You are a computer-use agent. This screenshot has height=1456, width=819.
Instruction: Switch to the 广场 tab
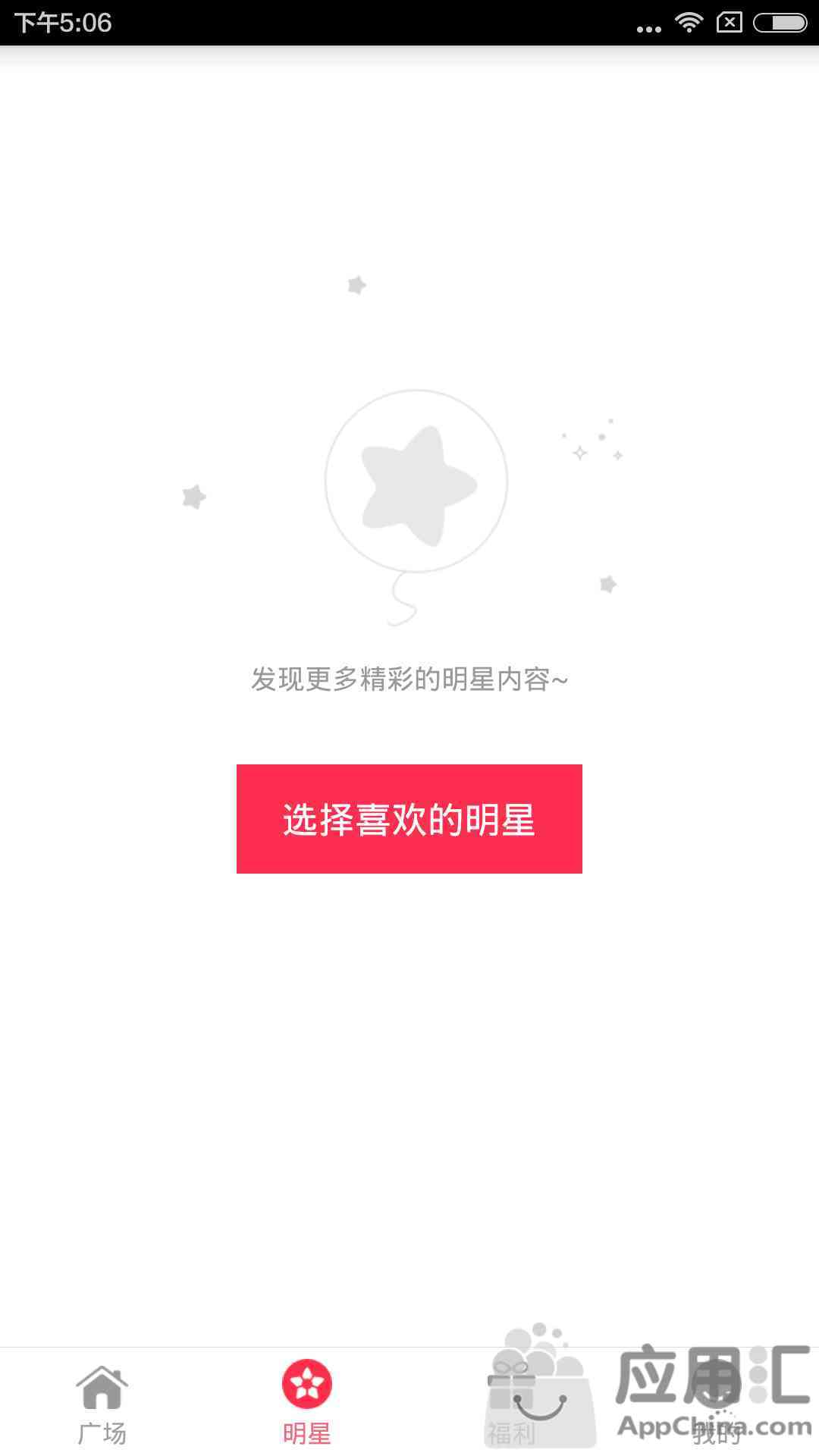(102, 1403)
